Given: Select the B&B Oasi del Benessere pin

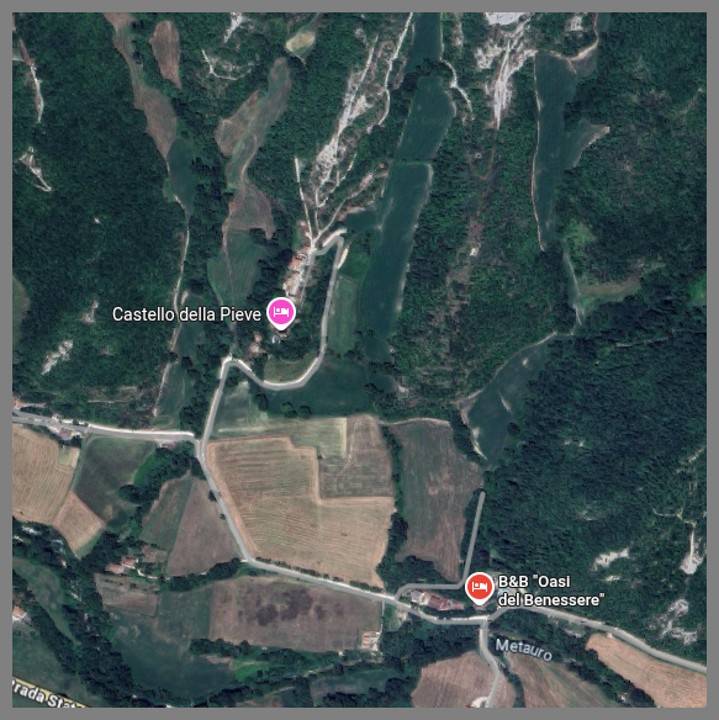Looking at the screenshot, I should (x=480, y=587).
